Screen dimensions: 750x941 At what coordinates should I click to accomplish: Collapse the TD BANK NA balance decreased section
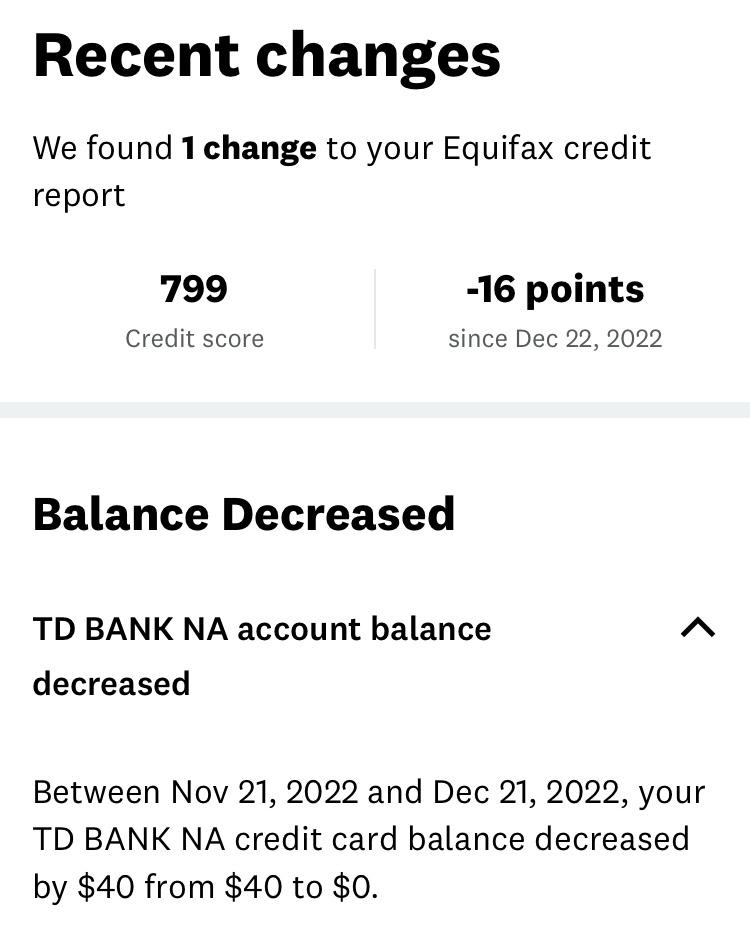coord(697,628)
